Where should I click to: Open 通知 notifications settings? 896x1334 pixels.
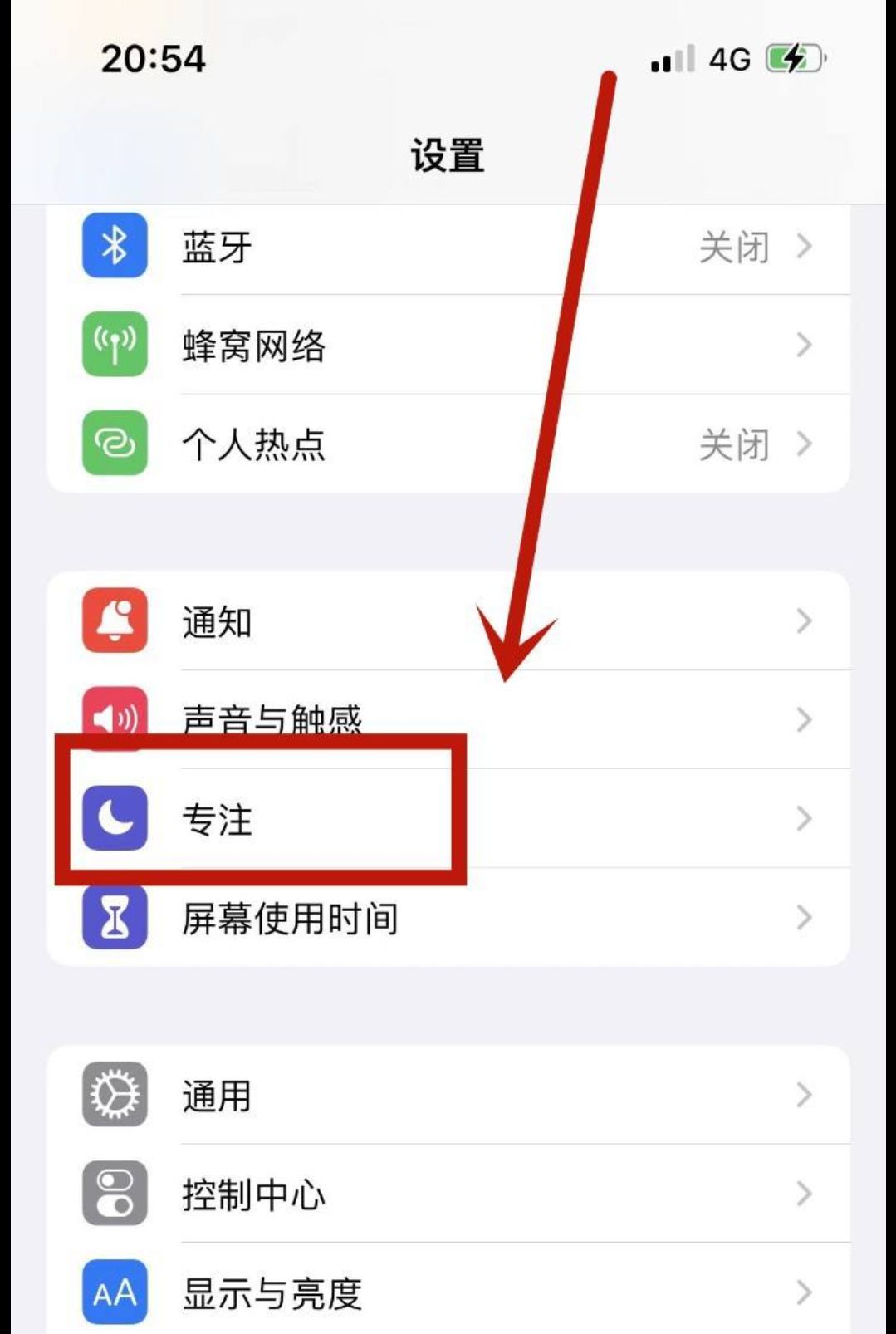point(448,621)
